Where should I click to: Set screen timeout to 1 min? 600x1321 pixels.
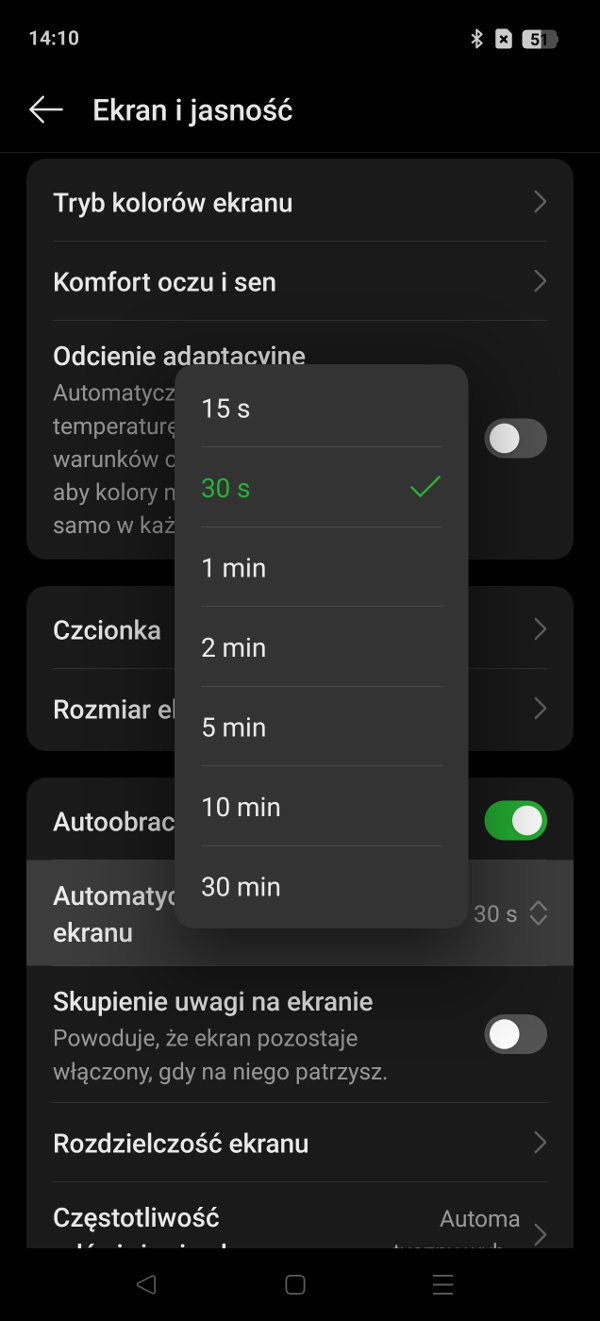tap(321, 568)
